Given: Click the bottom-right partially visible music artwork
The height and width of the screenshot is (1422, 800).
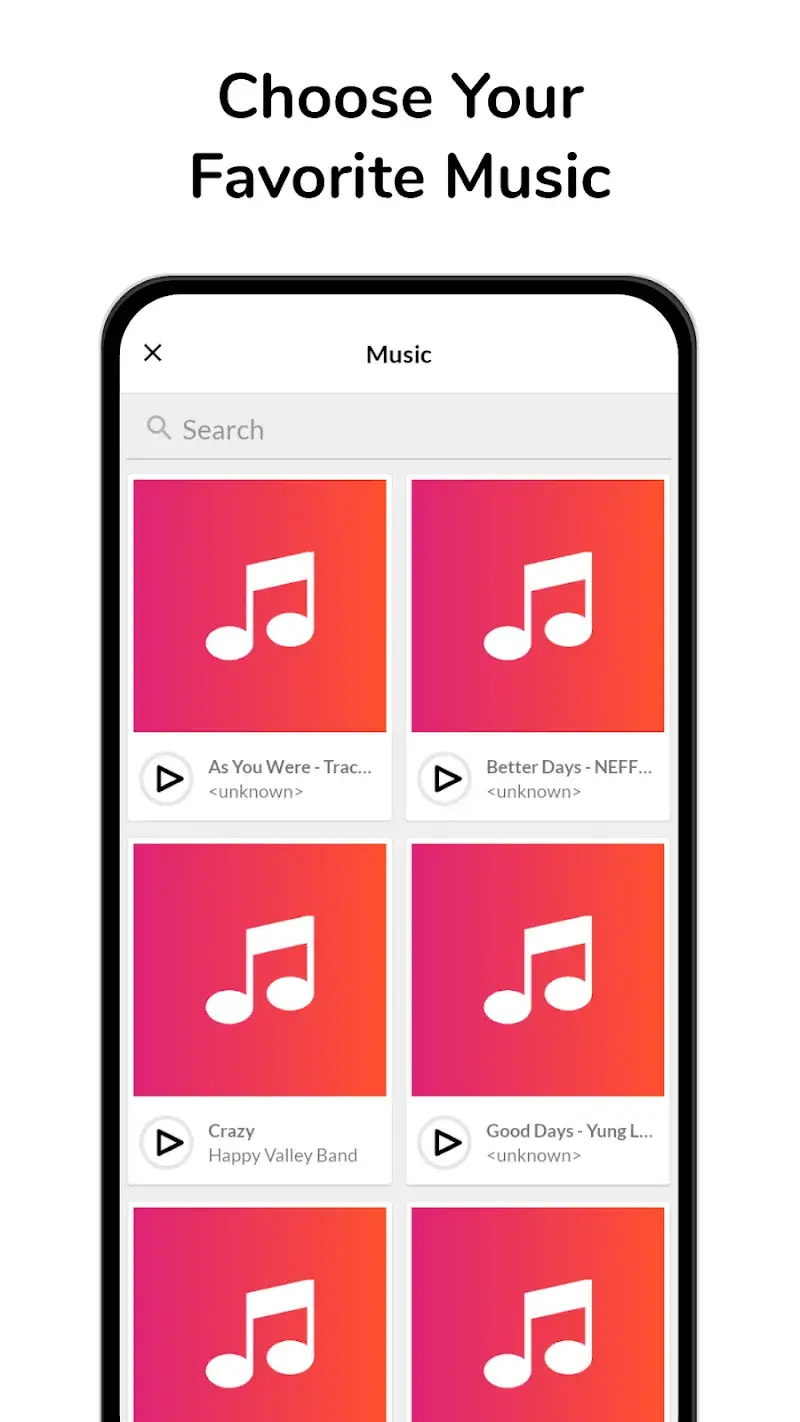Looking at the screenshot, I should tap(537, 1320).
